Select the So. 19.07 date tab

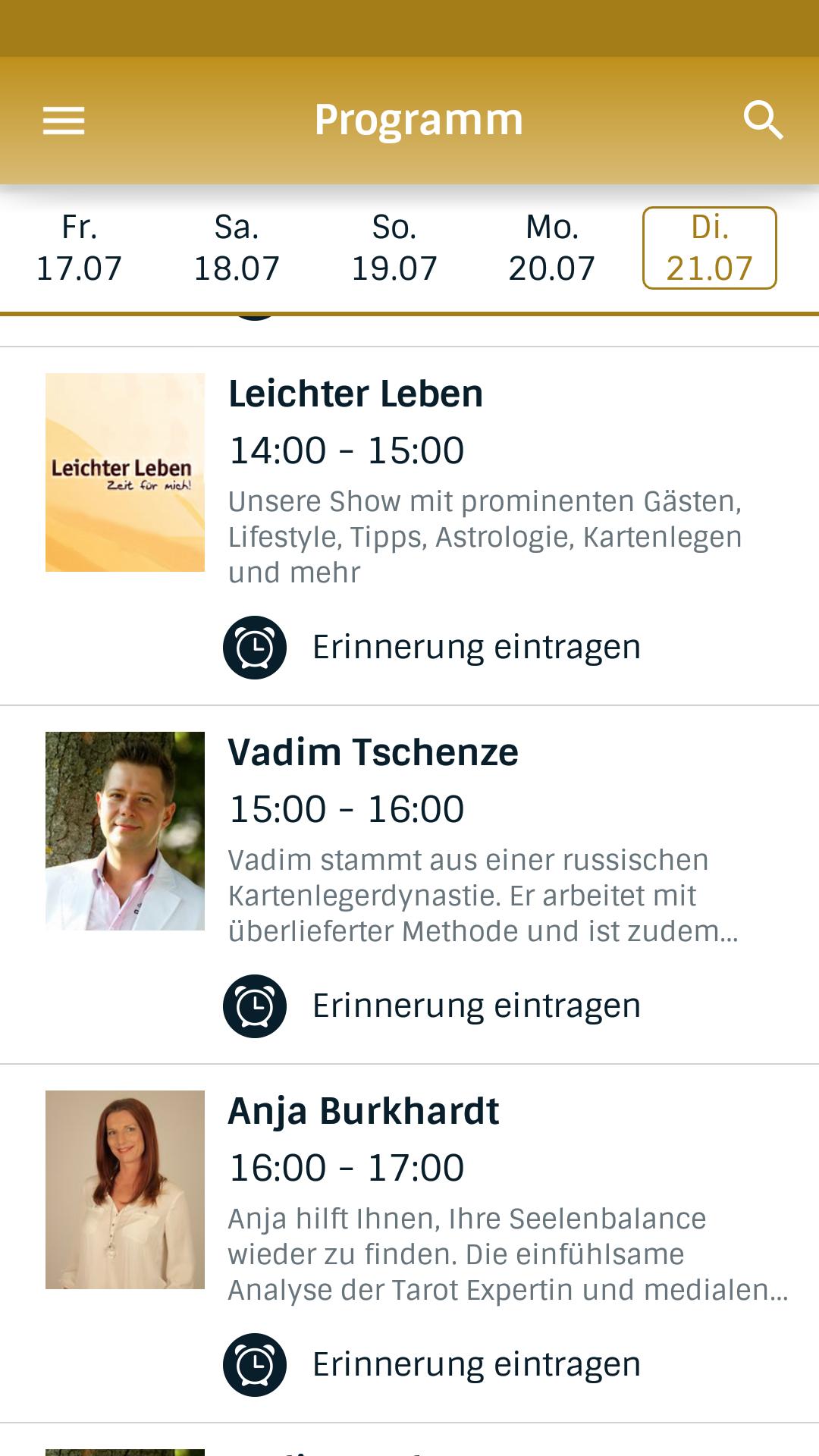(x=394, y=248)
